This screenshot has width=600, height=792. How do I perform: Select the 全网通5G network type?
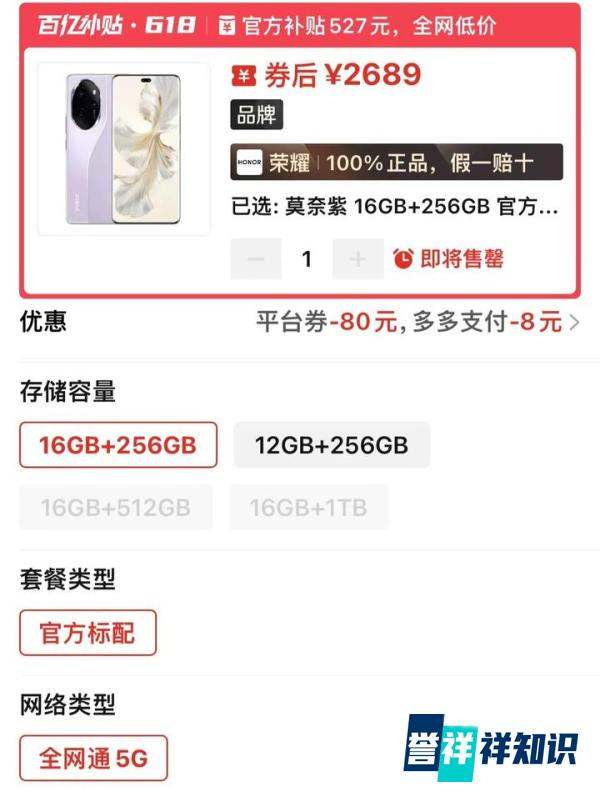(x=93, y=758)
